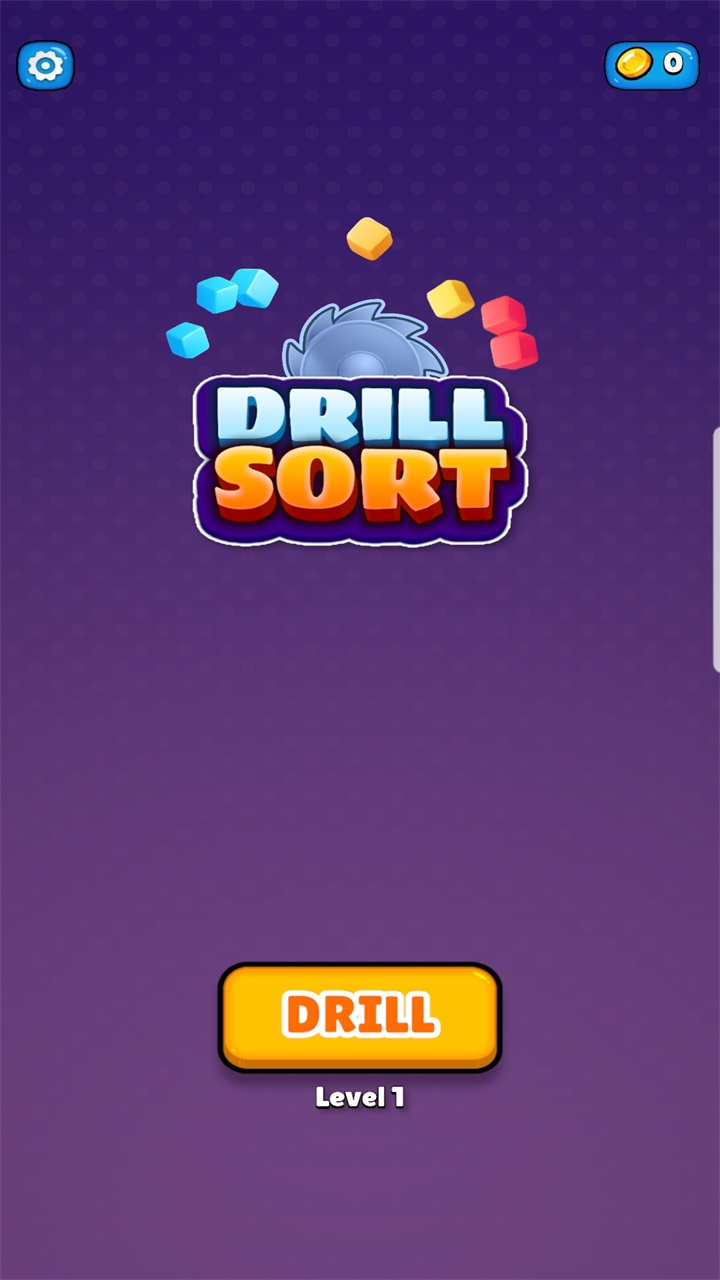
Task: Open the settings gear icon
Action: click(45, 66)
